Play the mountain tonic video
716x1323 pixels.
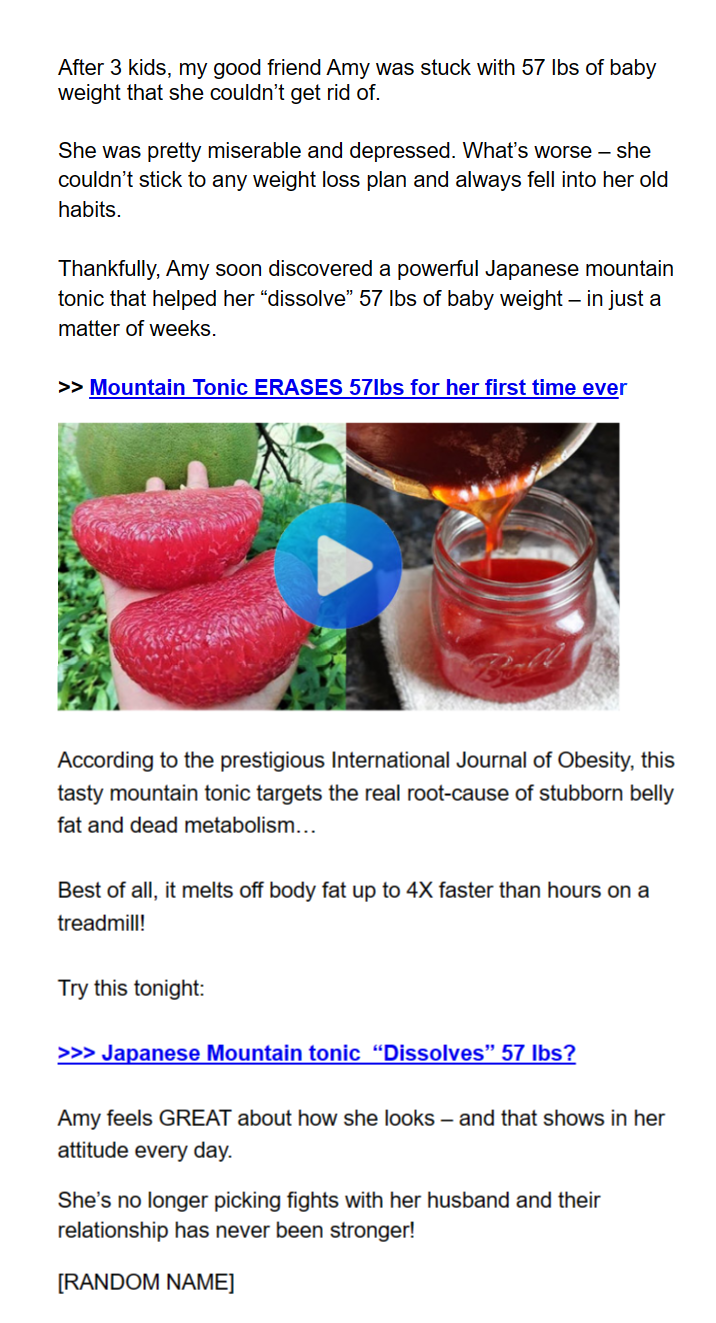(338, 566)
